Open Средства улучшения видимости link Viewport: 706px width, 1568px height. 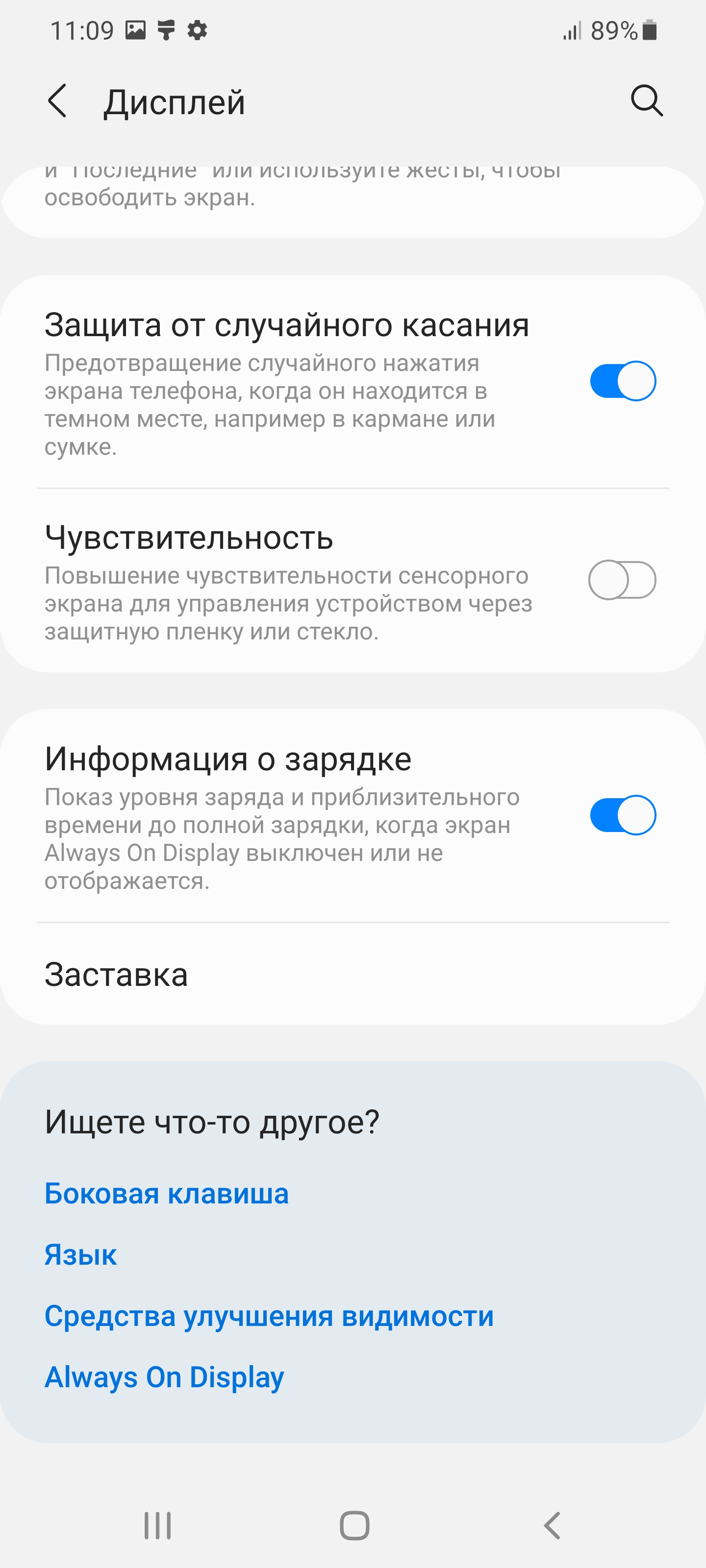tap(269, 1316)
